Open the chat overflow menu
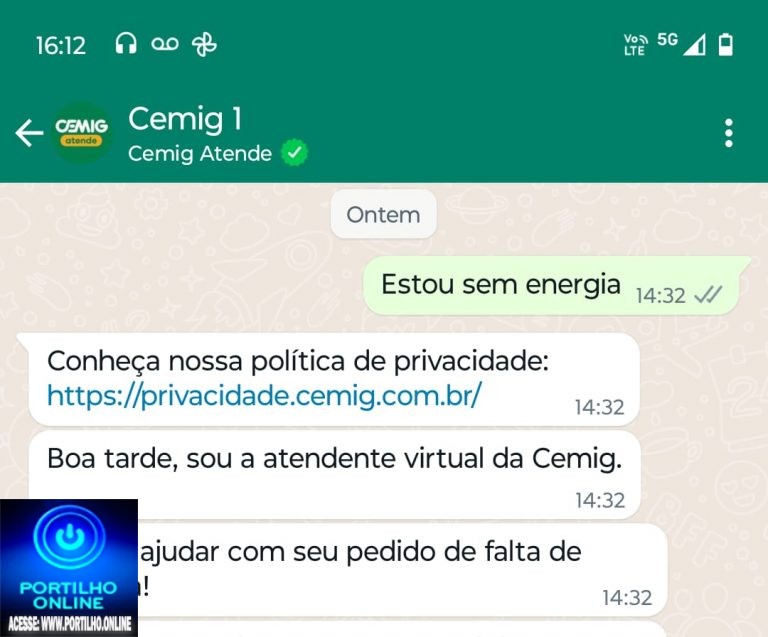Image resolution: width=768 pixels, height=637 pixels. coord(729,133)
